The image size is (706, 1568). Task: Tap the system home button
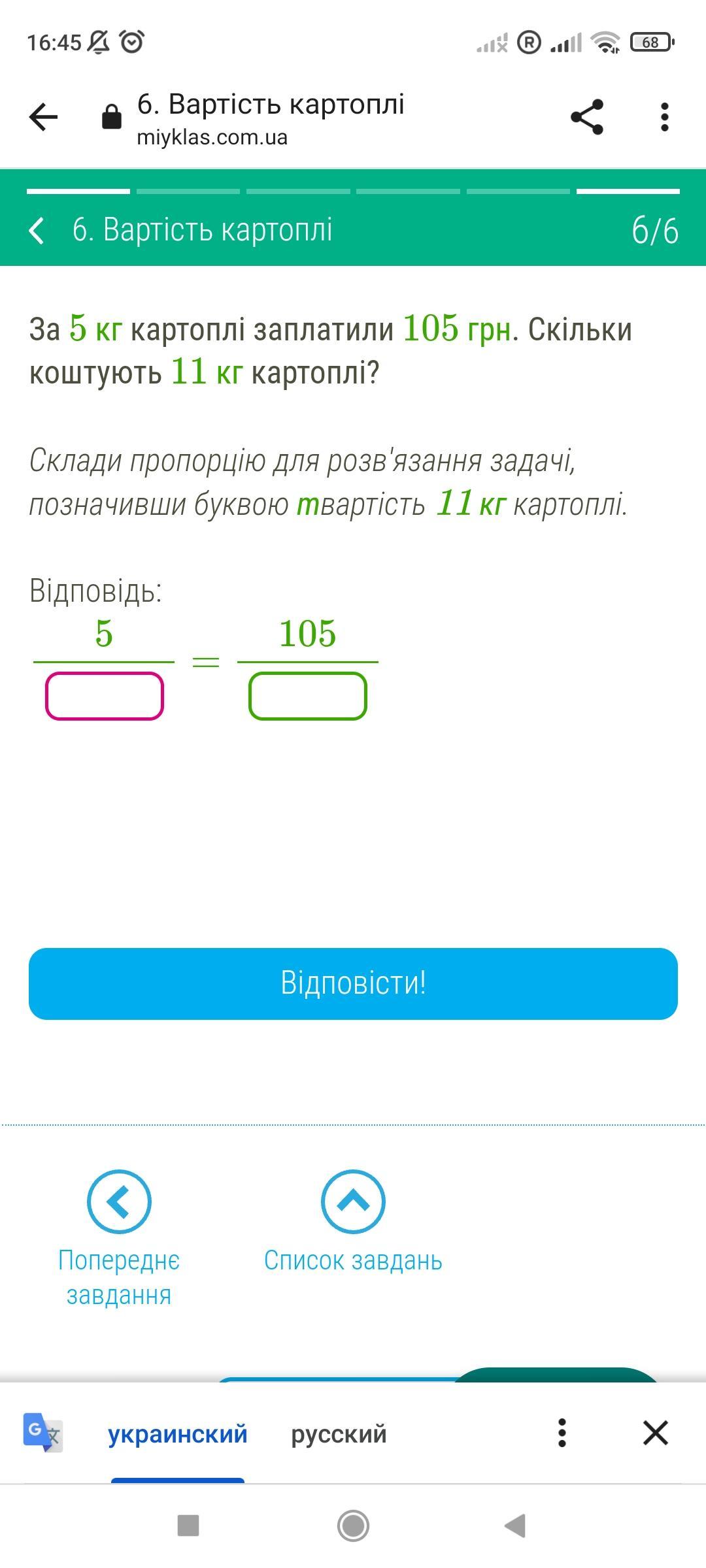353,1526
